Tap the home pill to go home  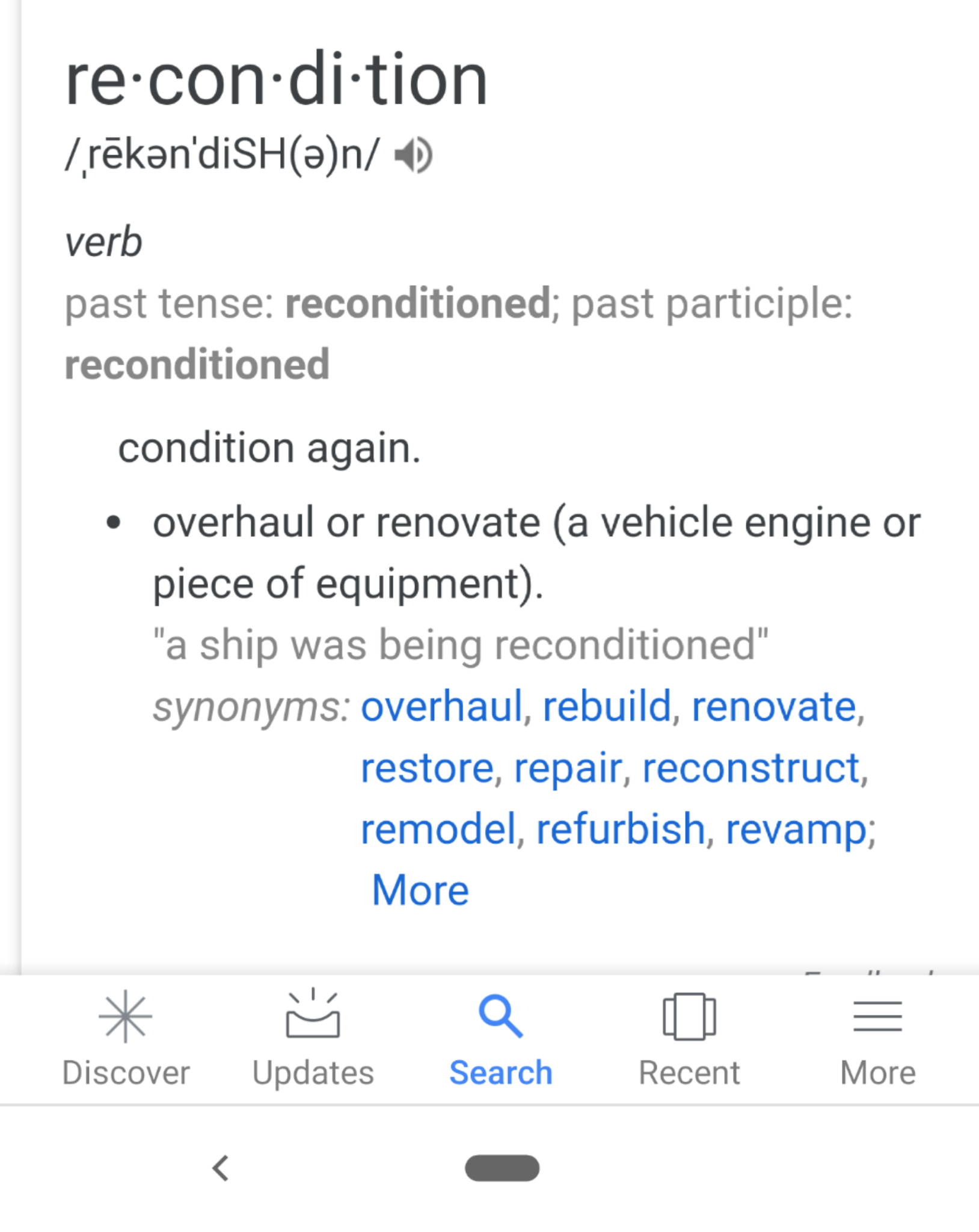click(x=502, y=1168)
